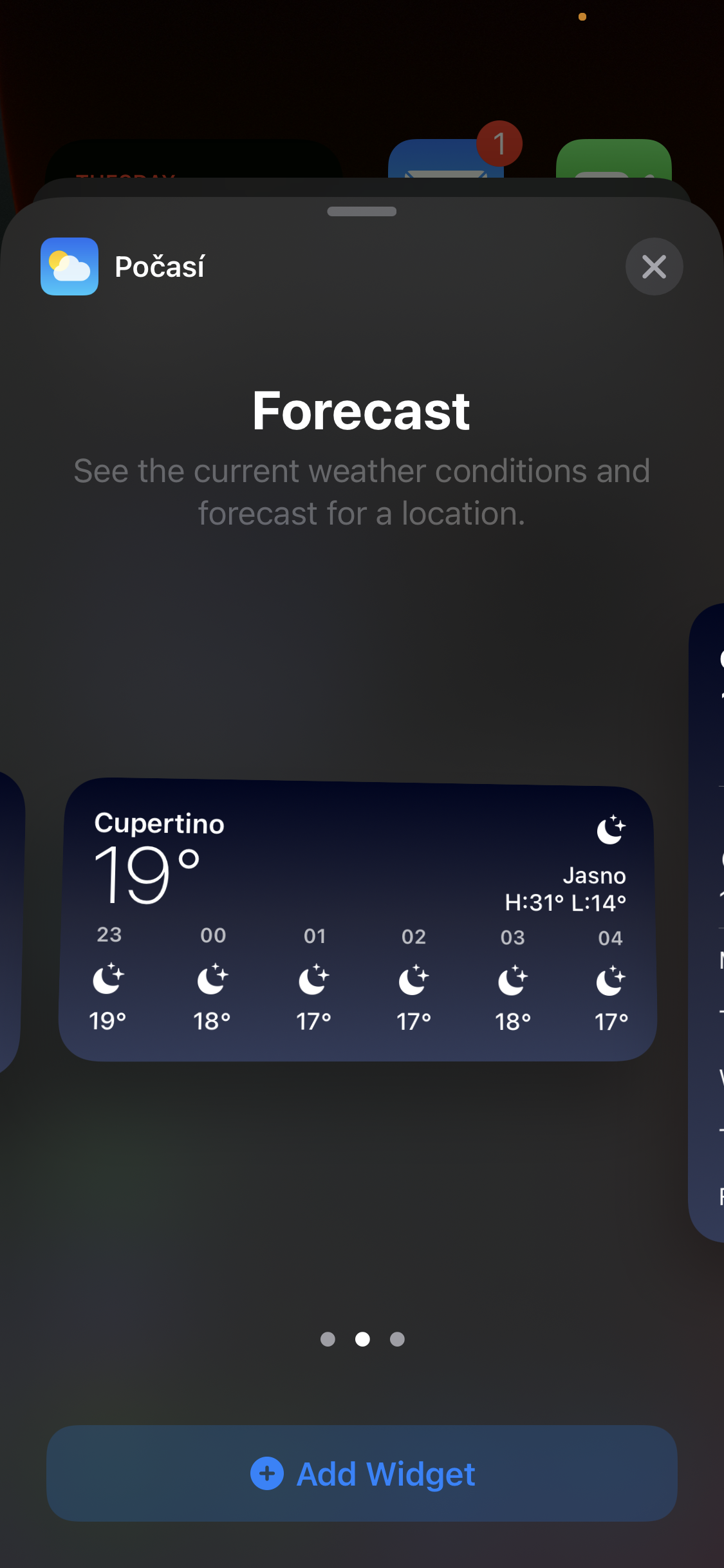Close the Počasí widget sheet
Viewport: 724px width, 1568px height.
click(x=654, y=266)
